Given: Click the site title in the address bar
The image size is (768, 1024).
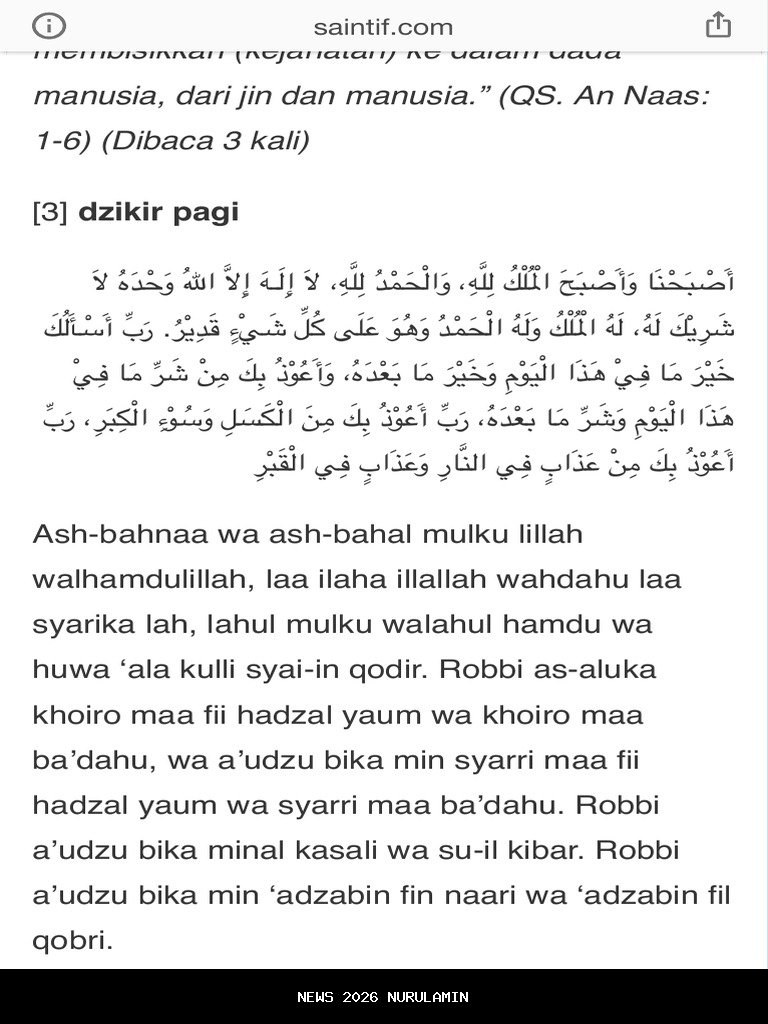Looking at the screenshot, I should click(x=384, y=25).
